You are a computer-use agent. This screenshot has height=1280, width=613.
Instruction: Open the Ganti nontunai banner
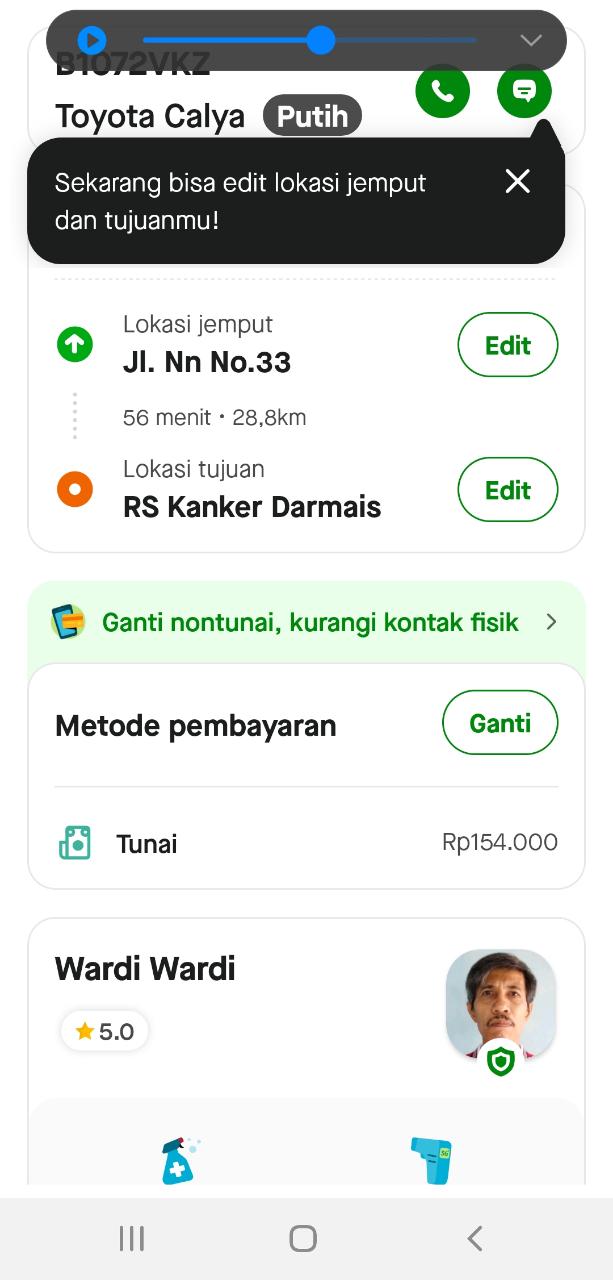point(306,622)
